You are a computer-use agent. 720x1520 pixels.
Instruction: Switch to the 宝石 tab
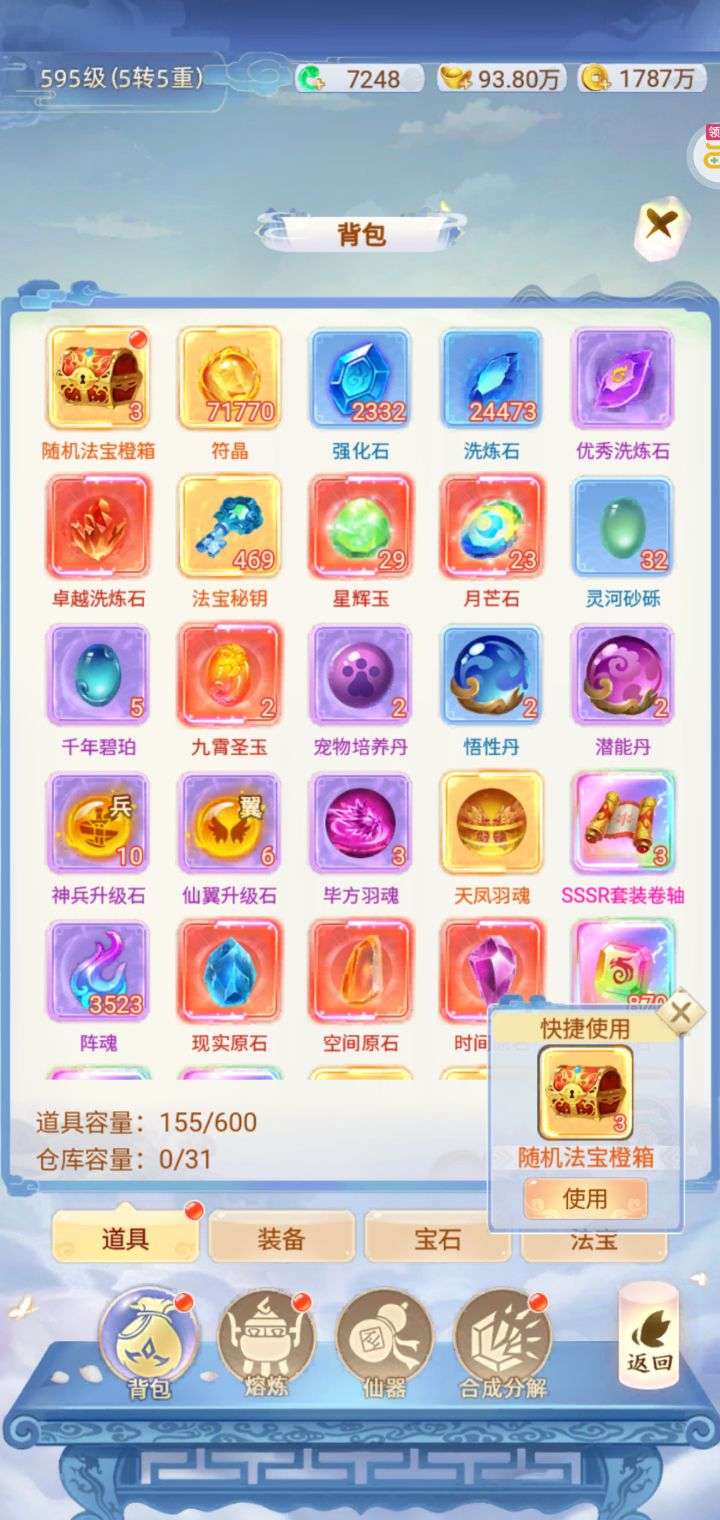coord(437,1238)
